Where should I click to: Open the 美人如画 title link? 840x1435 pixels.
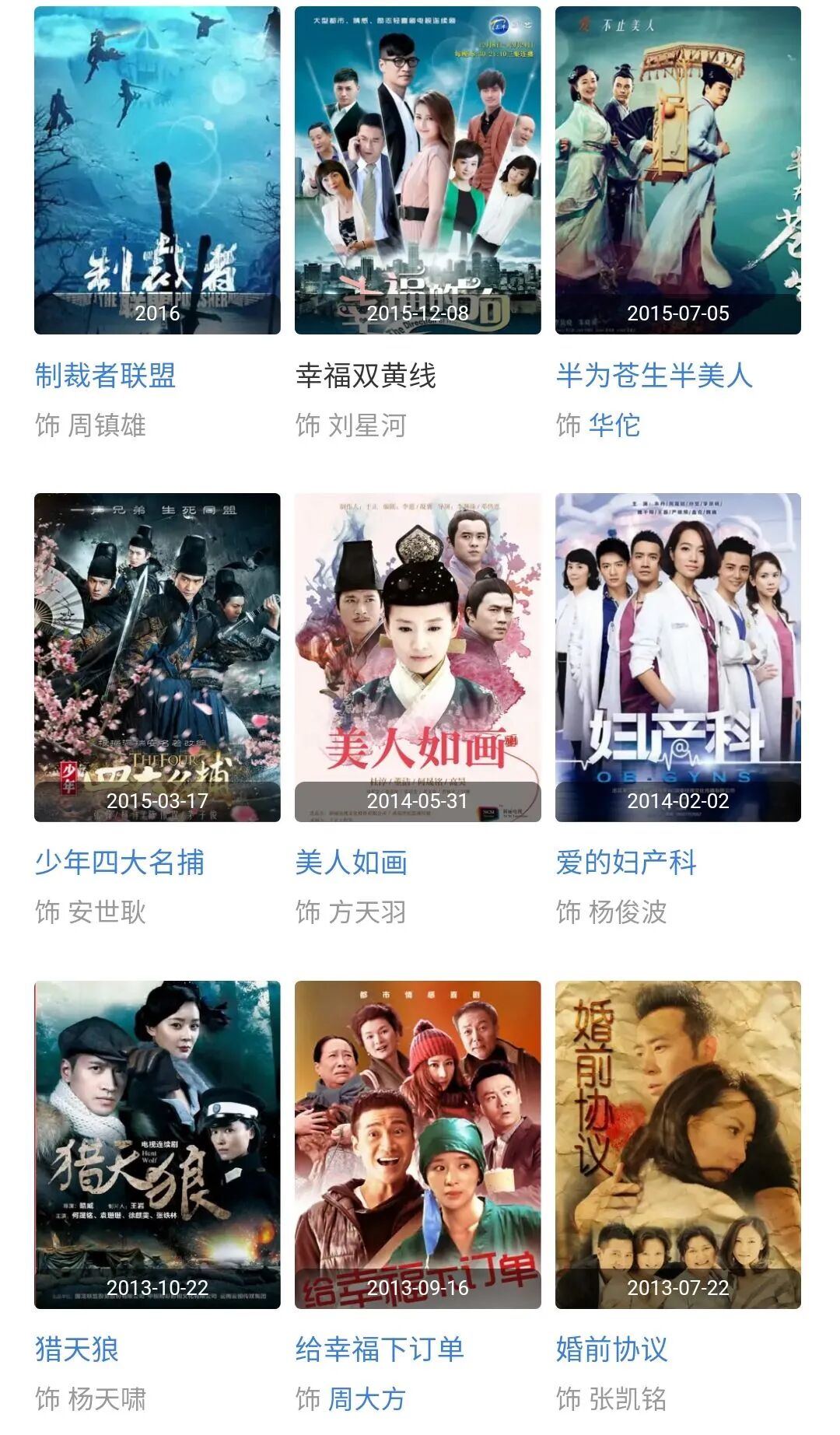pyautogui.click(x=352, y=863)
